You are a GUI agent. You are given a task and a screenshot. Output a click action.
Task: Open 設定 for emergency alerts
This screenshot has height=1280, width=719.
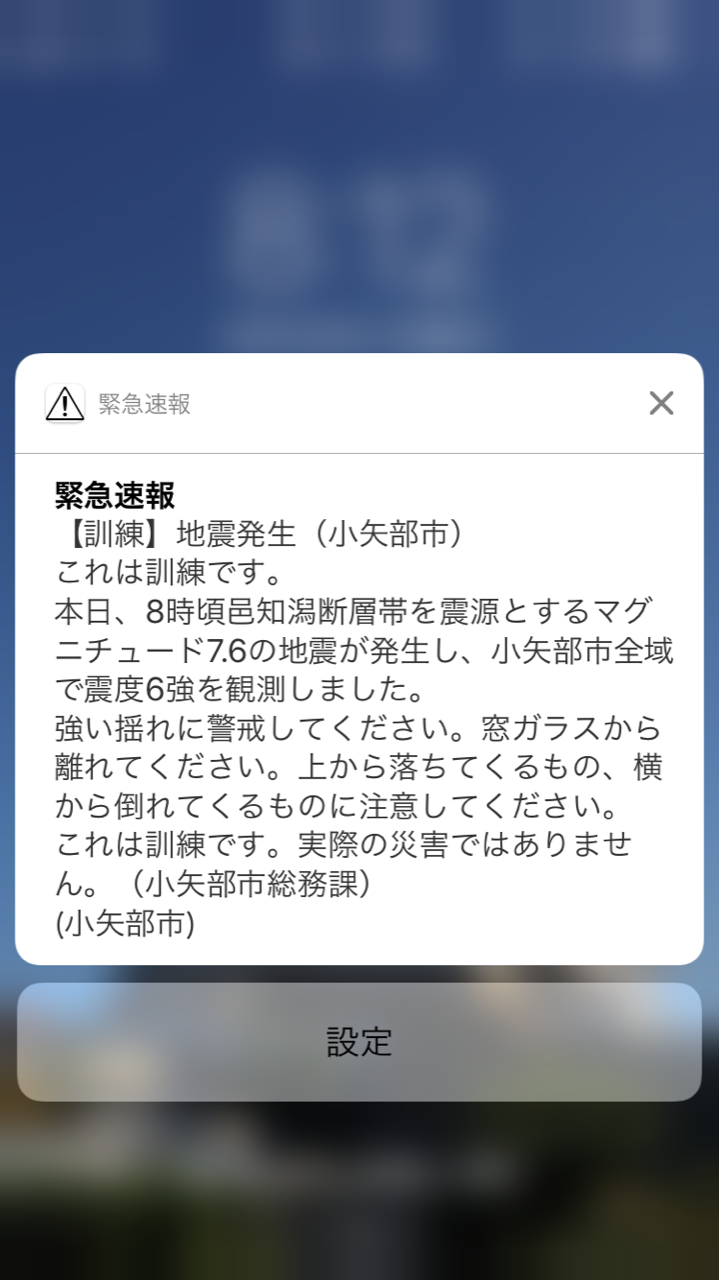click(x=359, y=1042)
